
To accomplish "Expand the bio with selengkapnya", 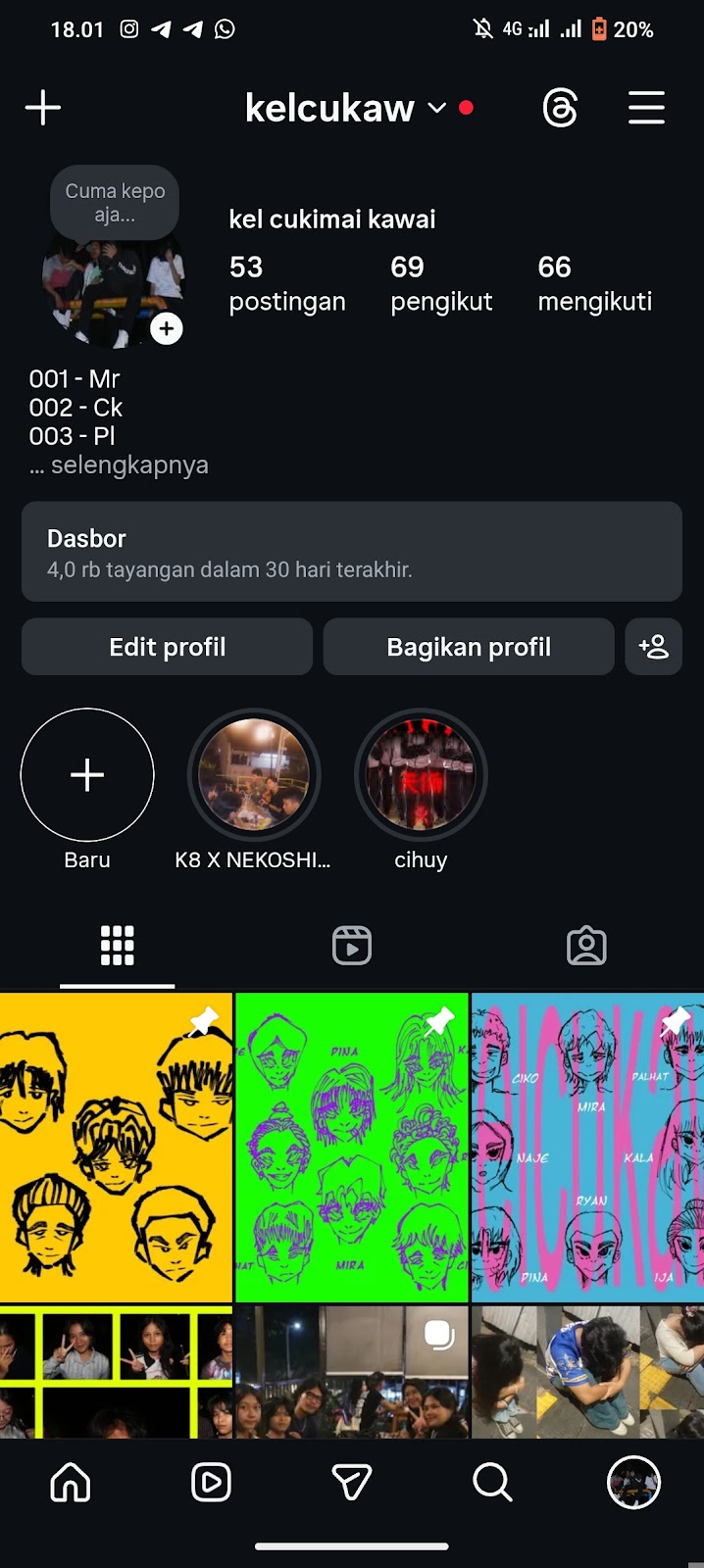I will [128, 465].
